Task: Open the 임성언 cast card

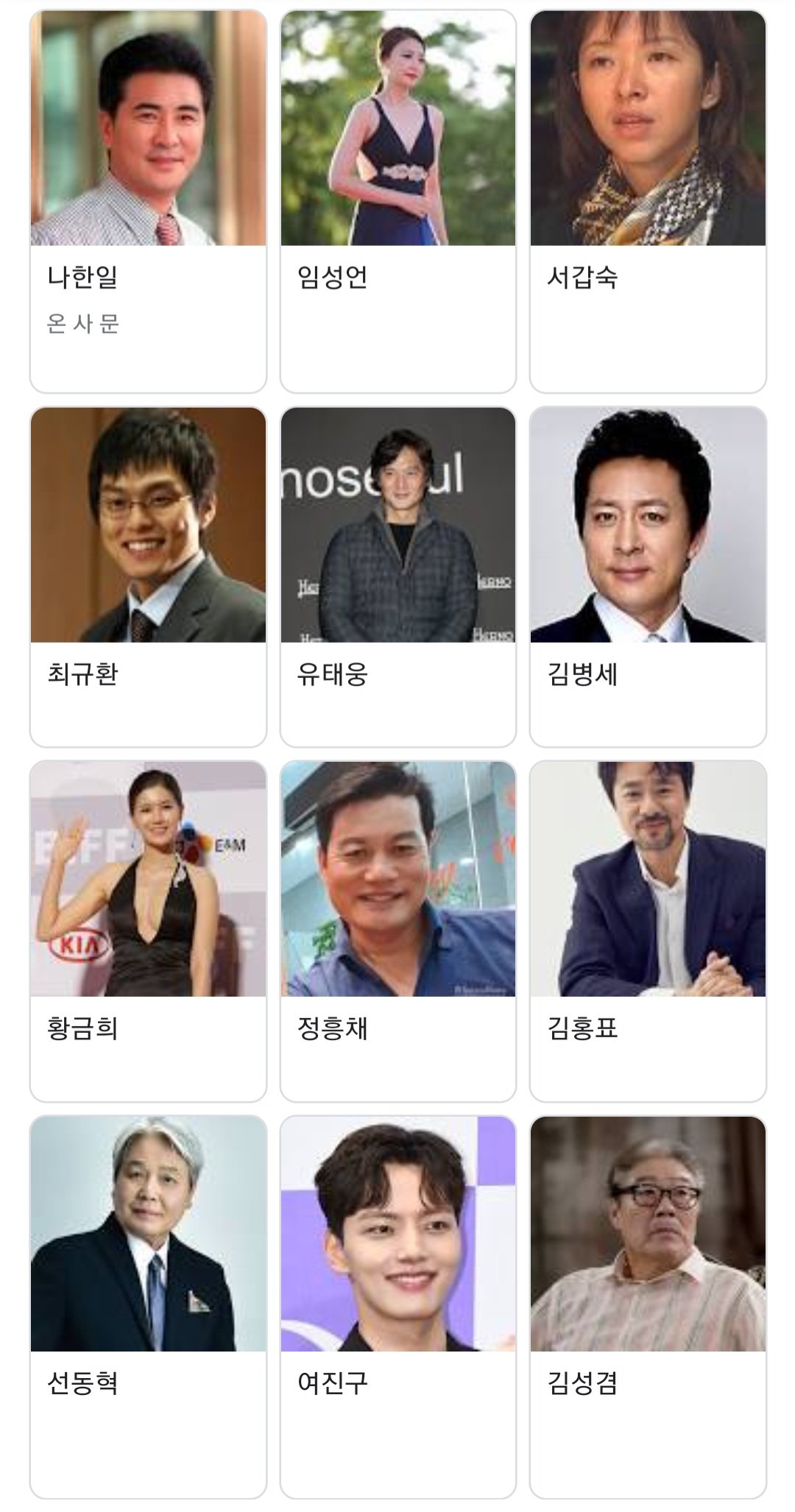Action: pos(397,201)
